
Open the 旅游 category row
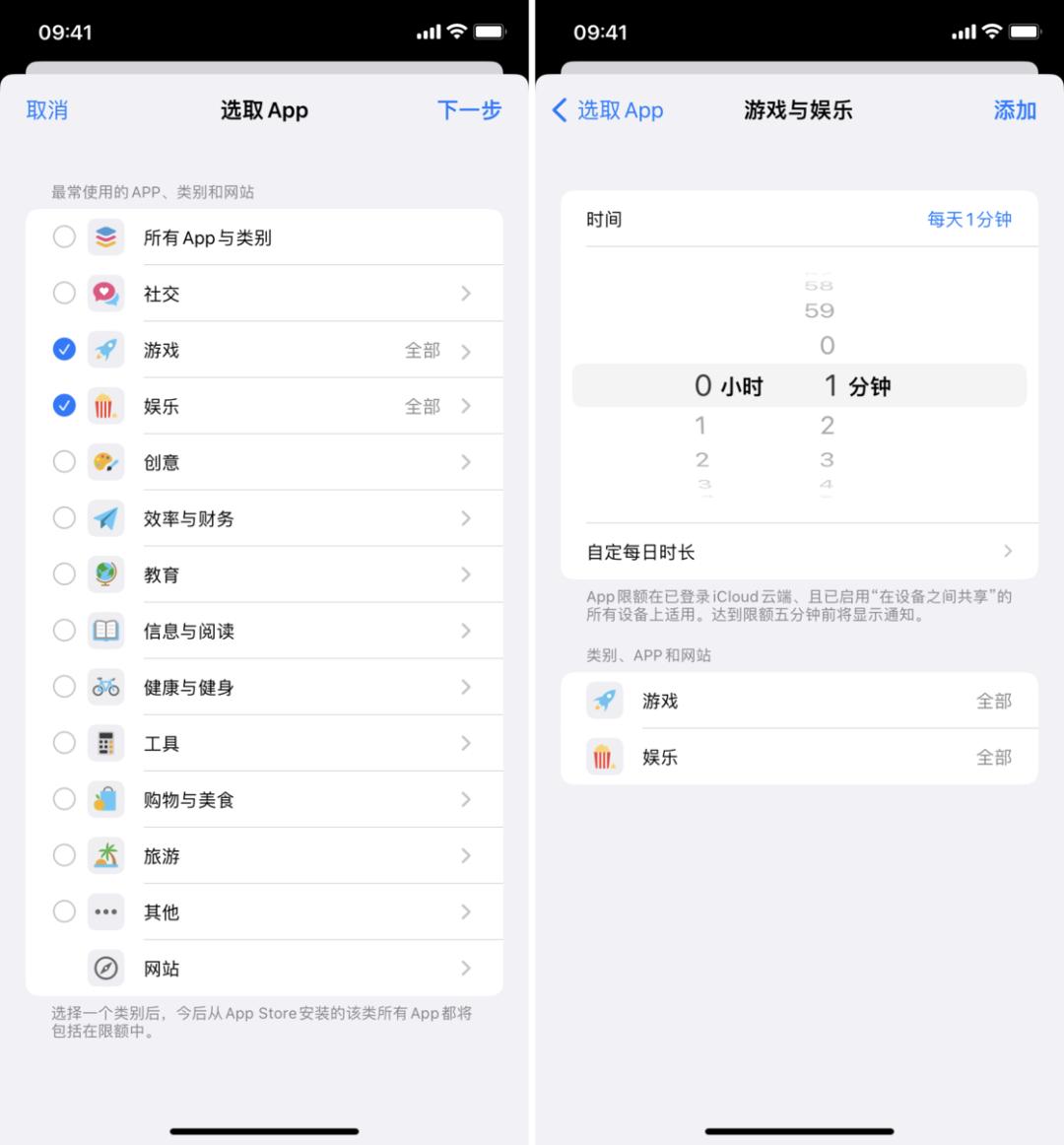(x=264, y=856)
